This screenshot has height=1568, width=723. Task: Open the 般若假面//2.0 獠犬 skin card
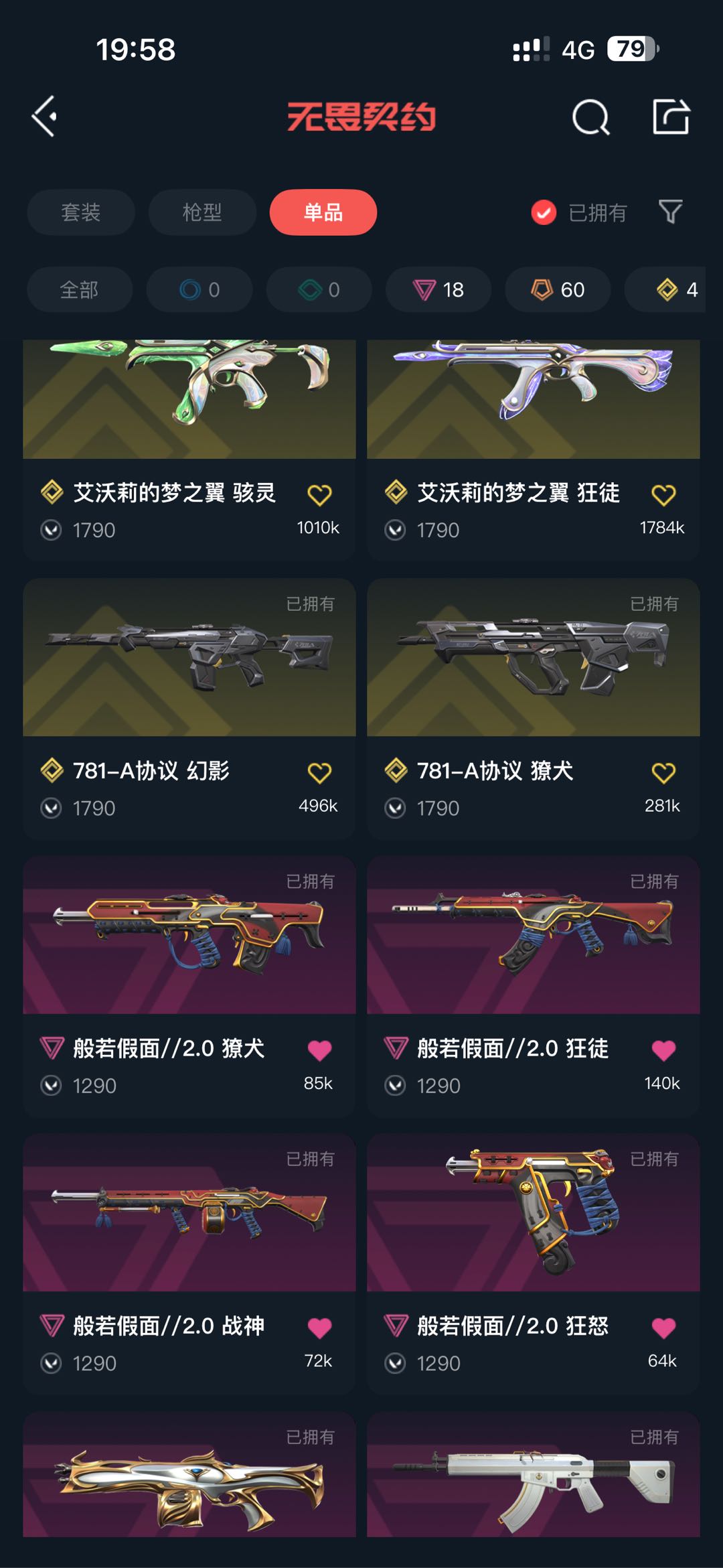pos(189,986)
